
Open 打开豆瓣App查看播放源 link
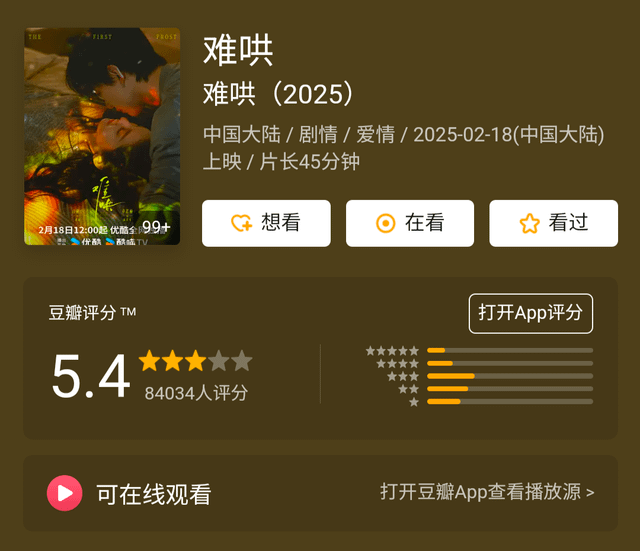487,492
